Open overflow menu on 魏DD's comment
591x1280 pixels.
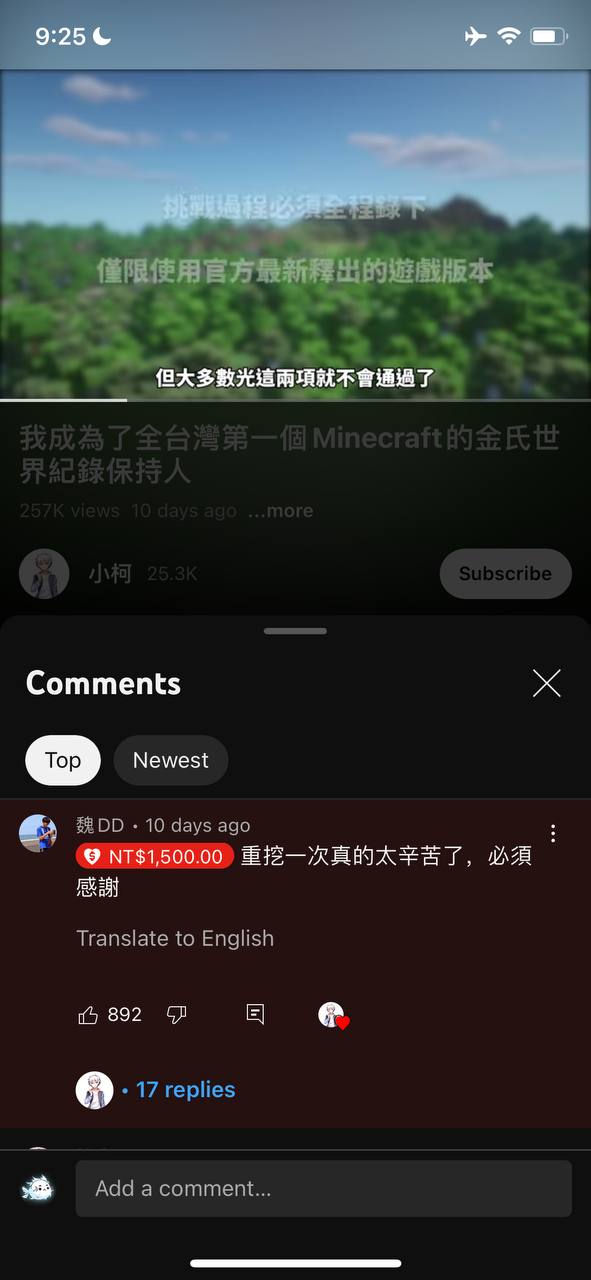(553, 833)
